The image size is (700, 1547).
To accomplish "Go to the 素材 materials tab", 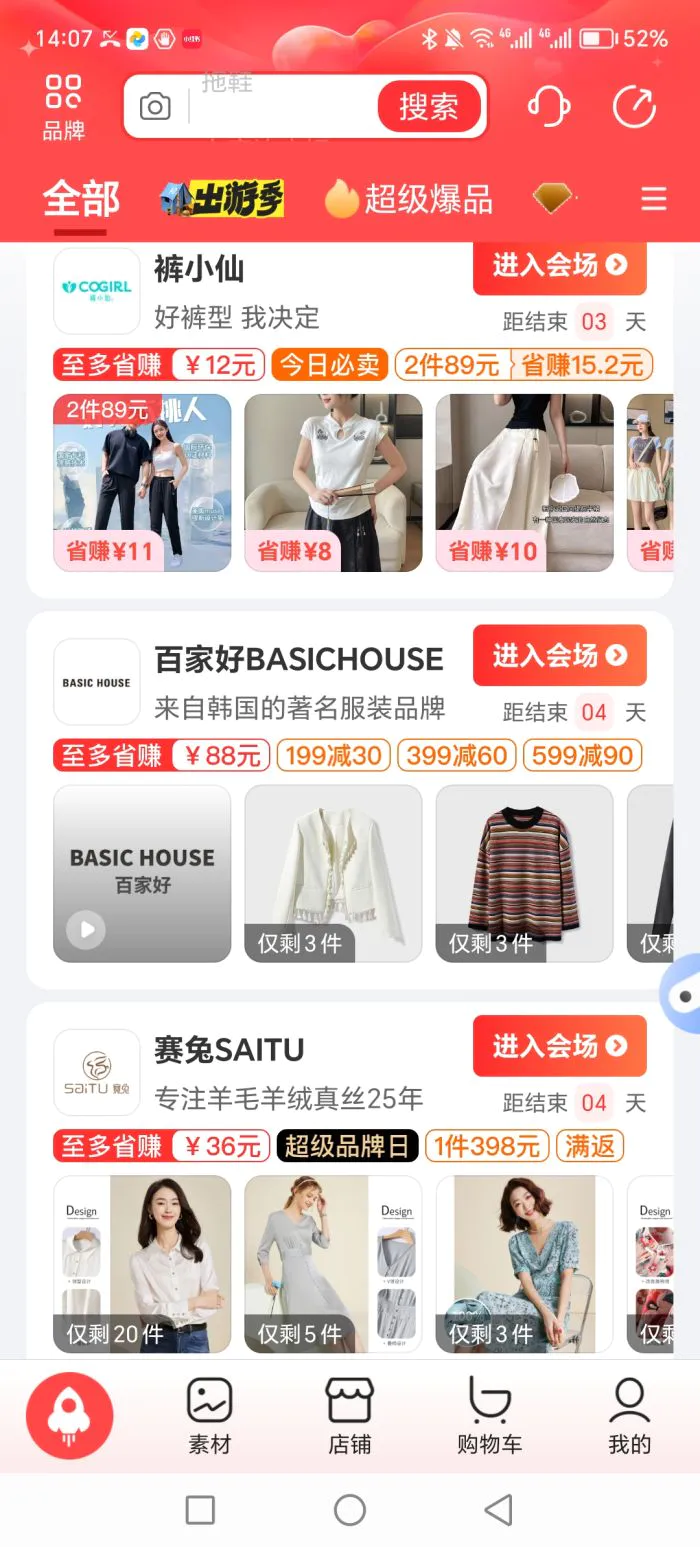I will pos(210,1416).
